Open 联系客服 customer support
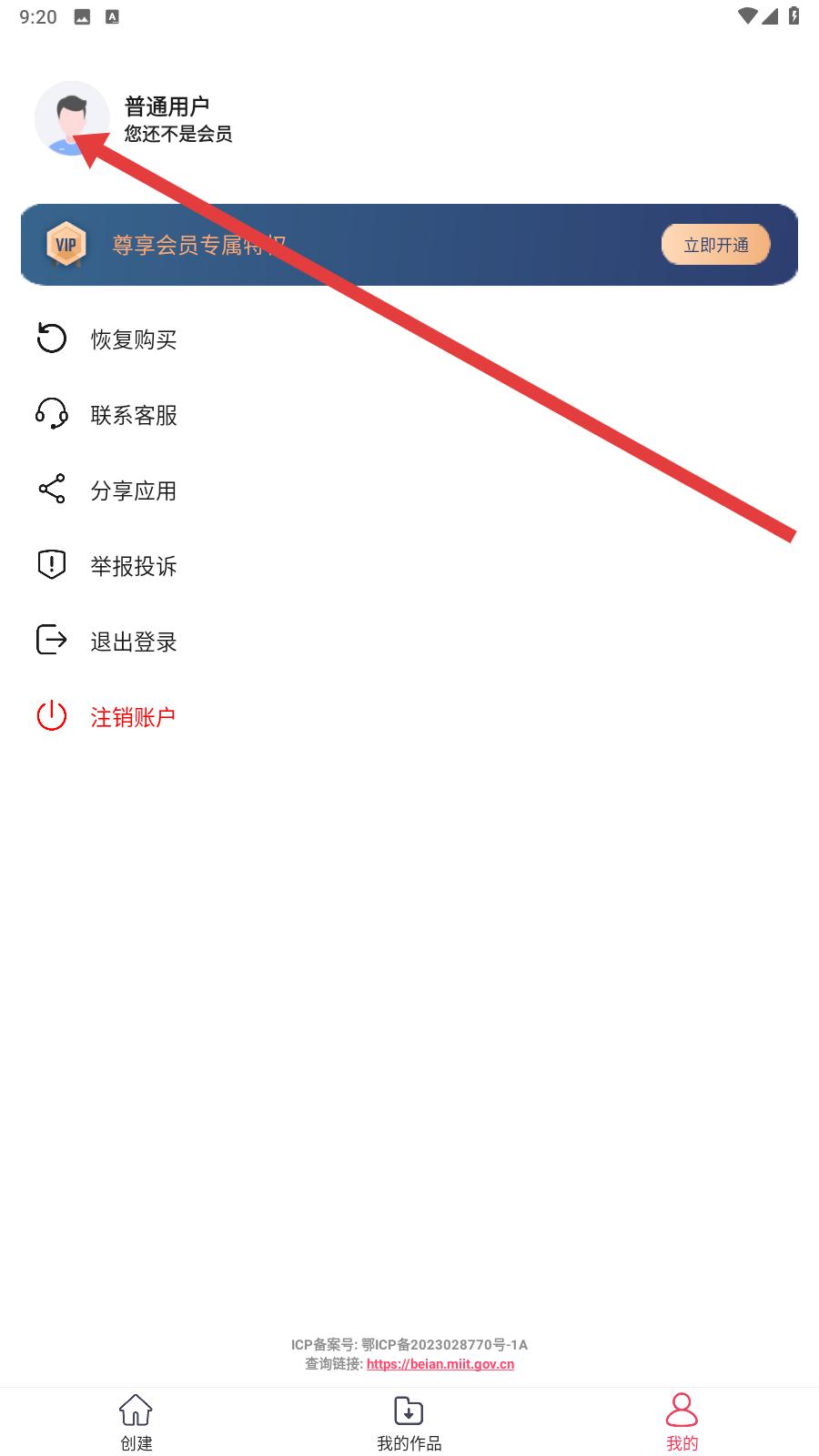 click(409, 415)
